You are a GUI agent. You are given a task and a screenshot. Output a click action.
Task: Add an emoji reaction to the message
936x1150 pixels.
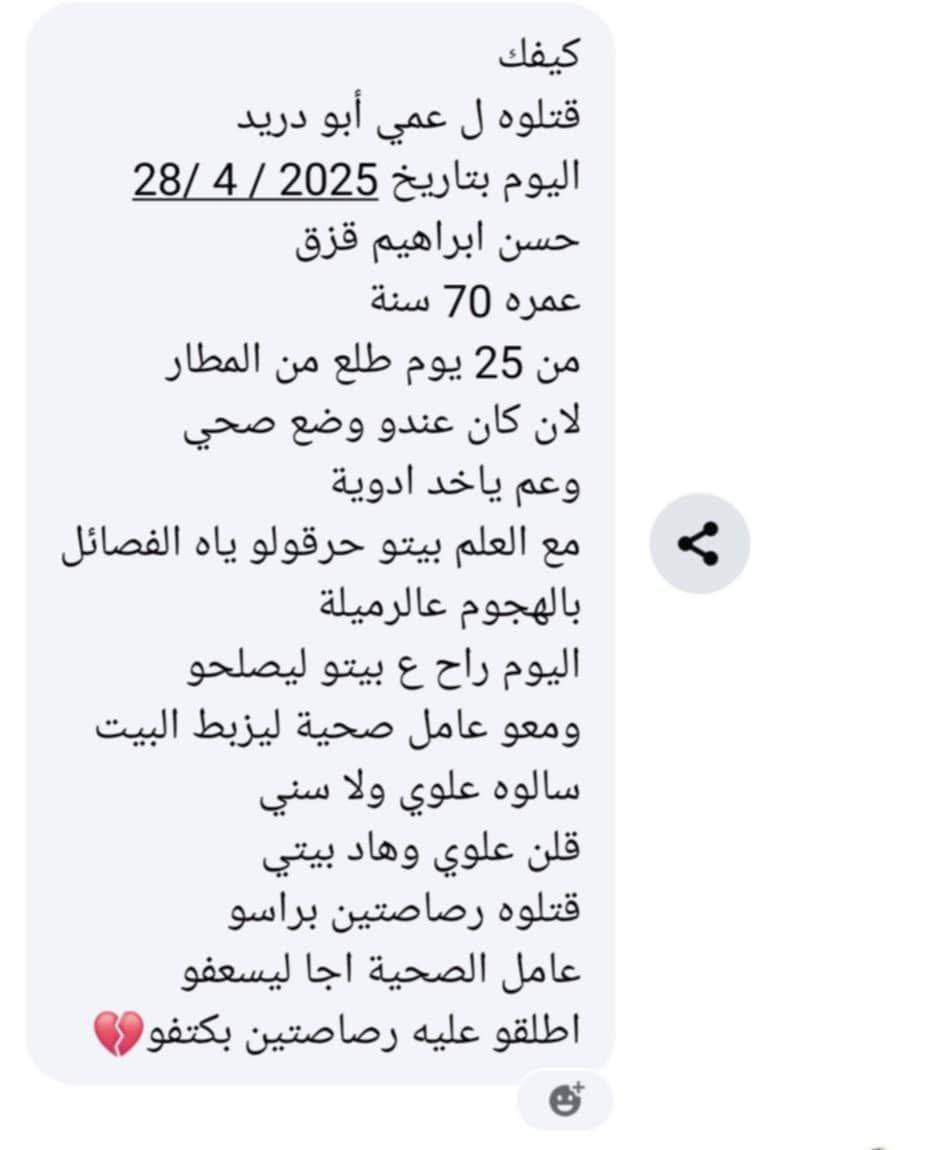pyautogui.click(x=566, y=1100)
